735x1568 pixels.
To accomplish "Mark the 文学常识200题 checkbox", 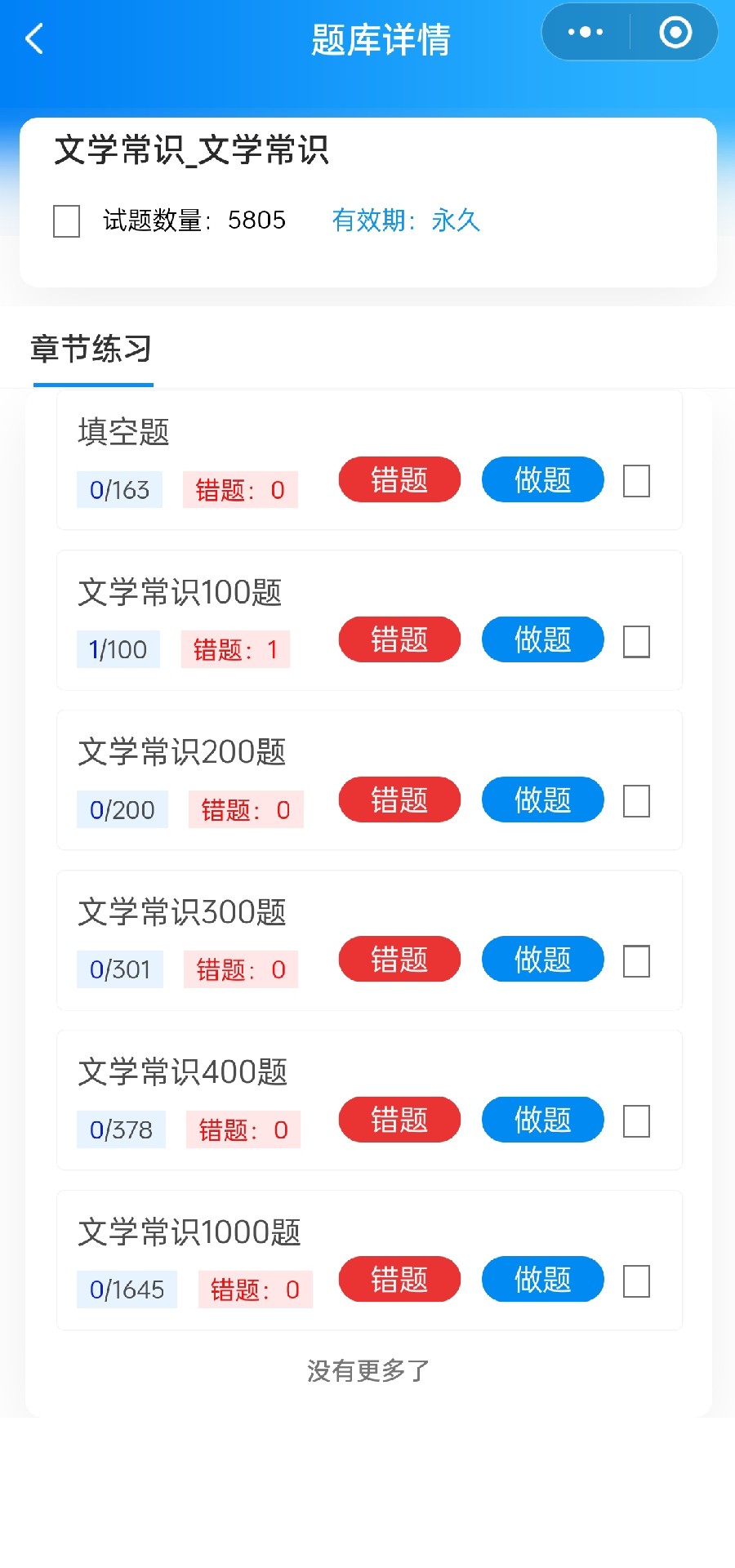I will pos(636,801).
